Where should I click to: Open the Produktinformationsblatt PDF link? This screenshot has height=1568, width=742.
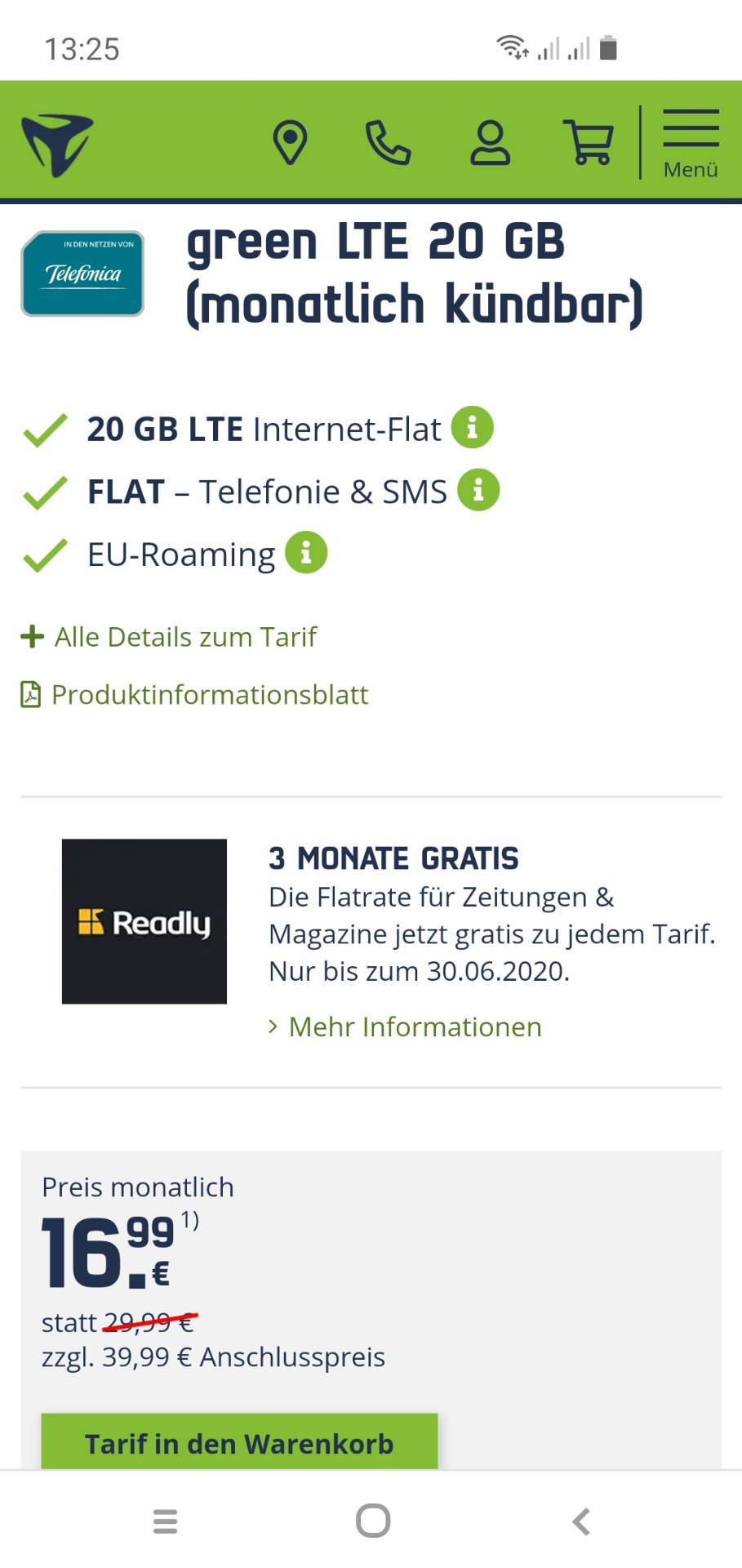pos(194,695)
